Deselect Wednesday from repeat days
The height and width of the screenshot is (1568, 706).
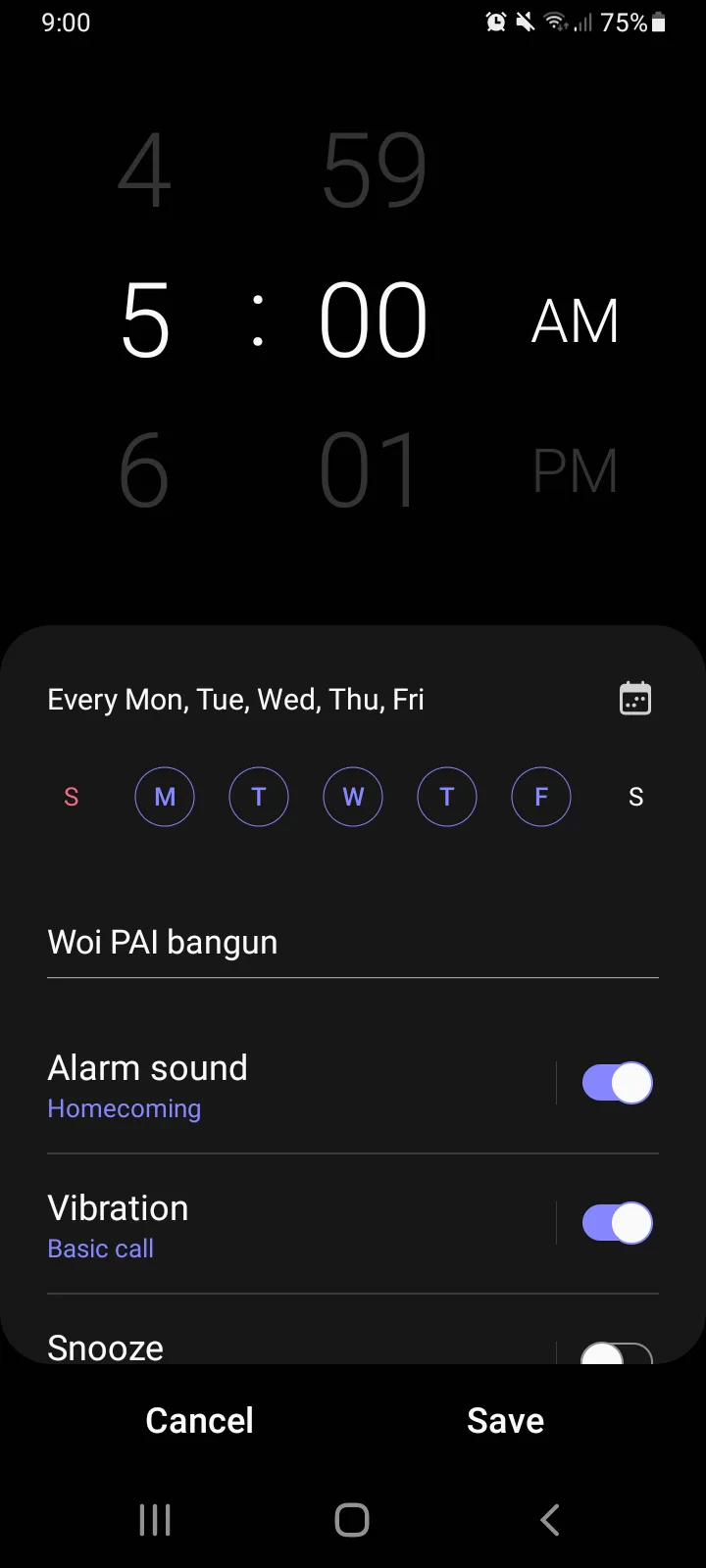click(x=353, y=797)
